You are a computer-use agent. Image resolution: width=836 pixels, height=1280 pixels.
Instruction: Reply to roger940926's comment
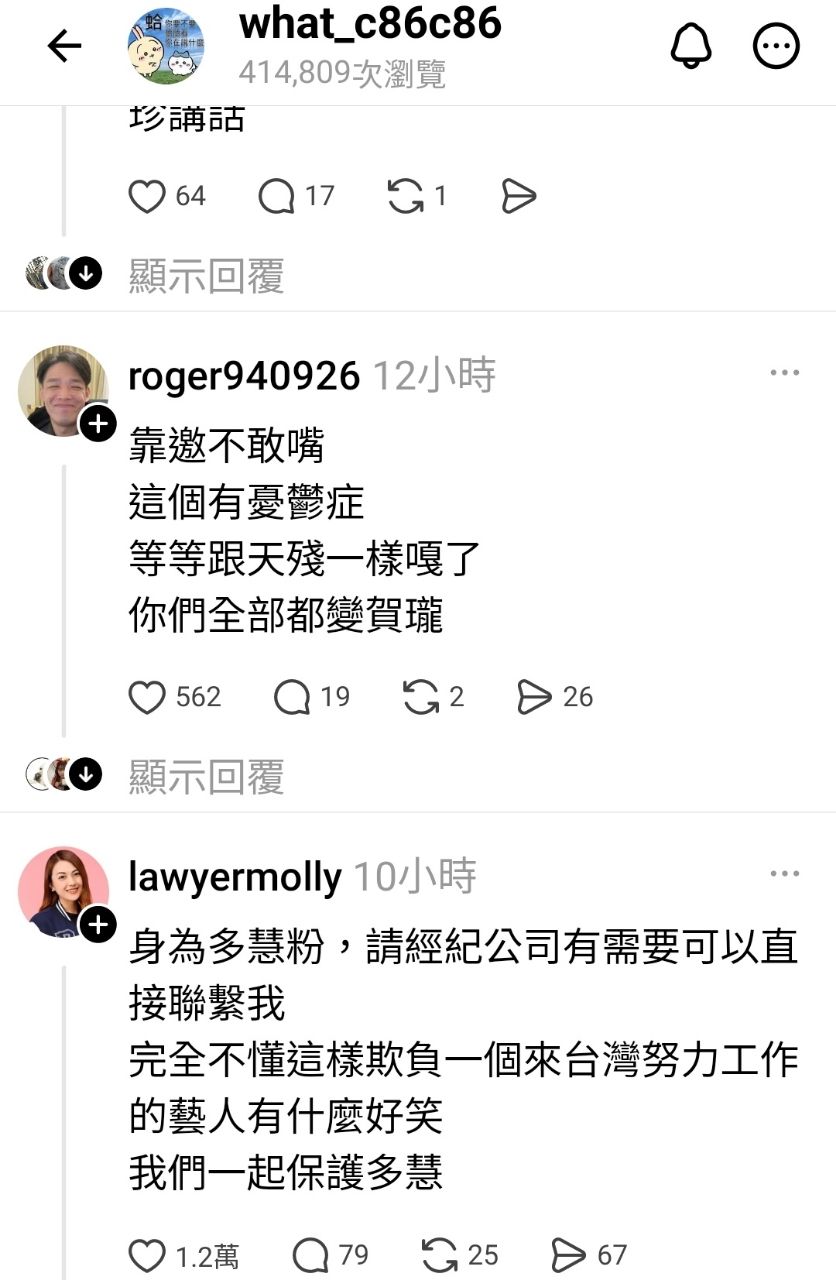coord(292,697)
